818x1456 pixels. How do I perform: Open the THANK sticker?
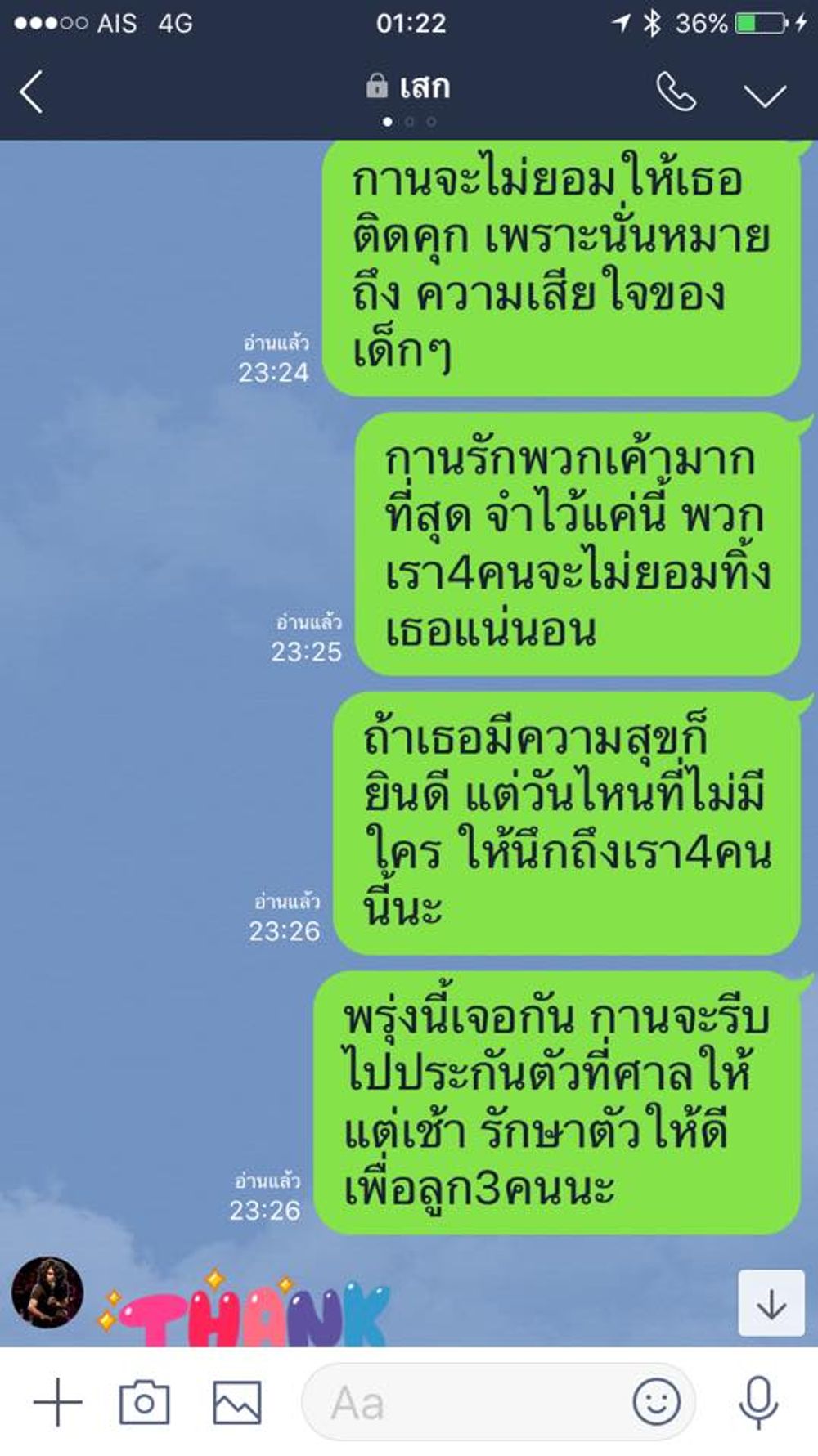pyautogui.click(x=245, y=1312)
